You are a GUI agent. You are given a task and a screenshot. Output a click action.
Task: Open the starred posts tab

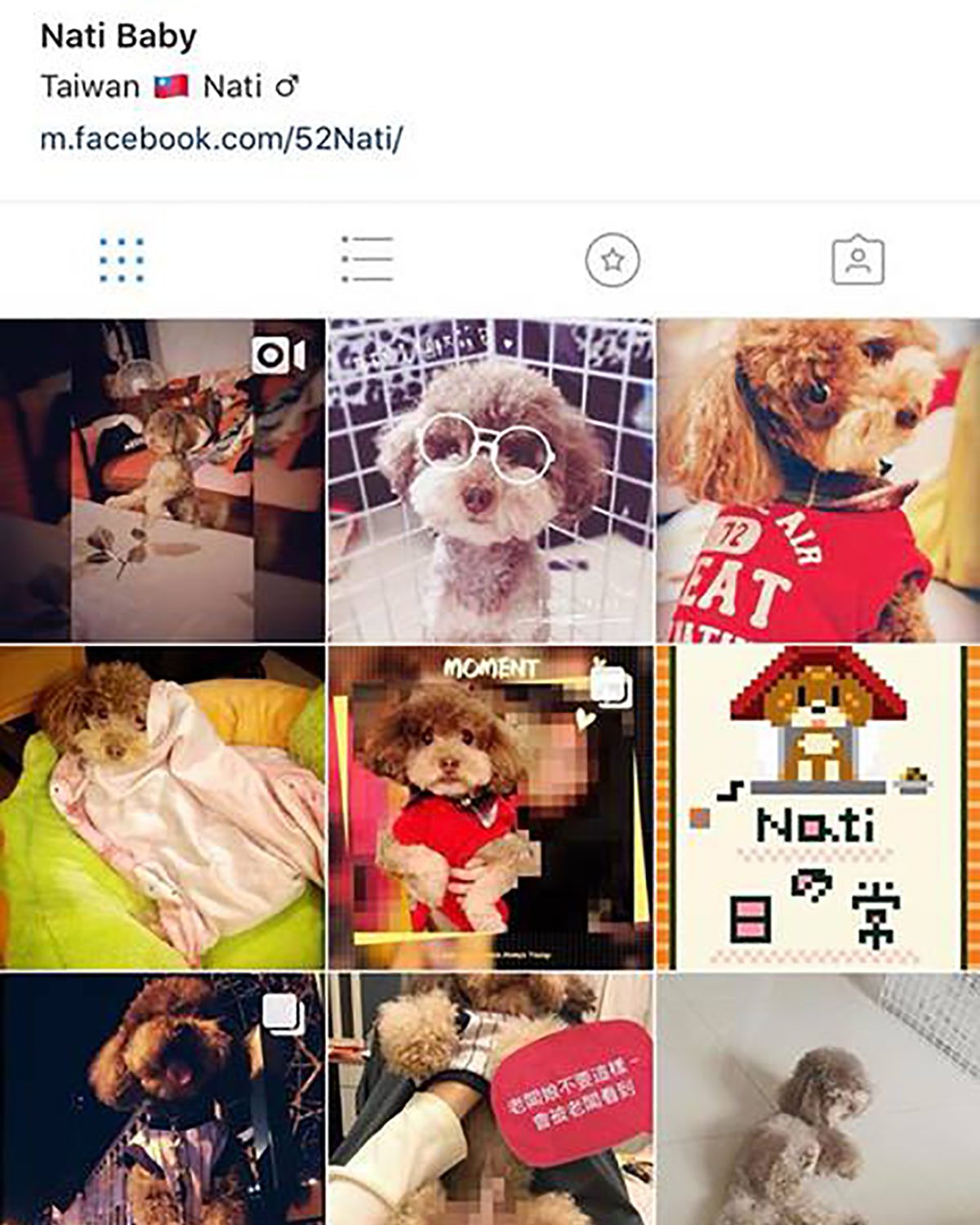click(x=612, y=261)
